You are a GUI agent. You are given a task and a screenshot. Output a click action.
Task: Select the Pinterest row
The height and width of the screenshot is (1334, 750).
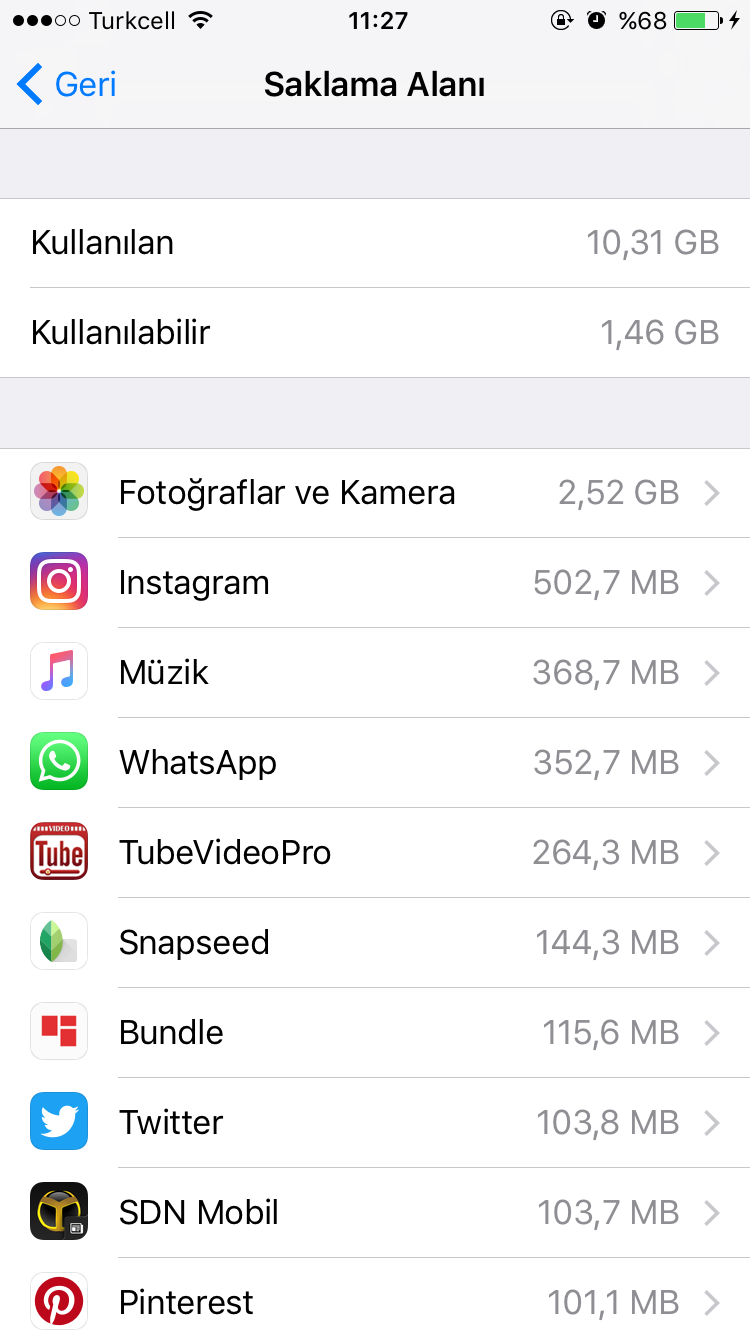tap(375, 1300)
